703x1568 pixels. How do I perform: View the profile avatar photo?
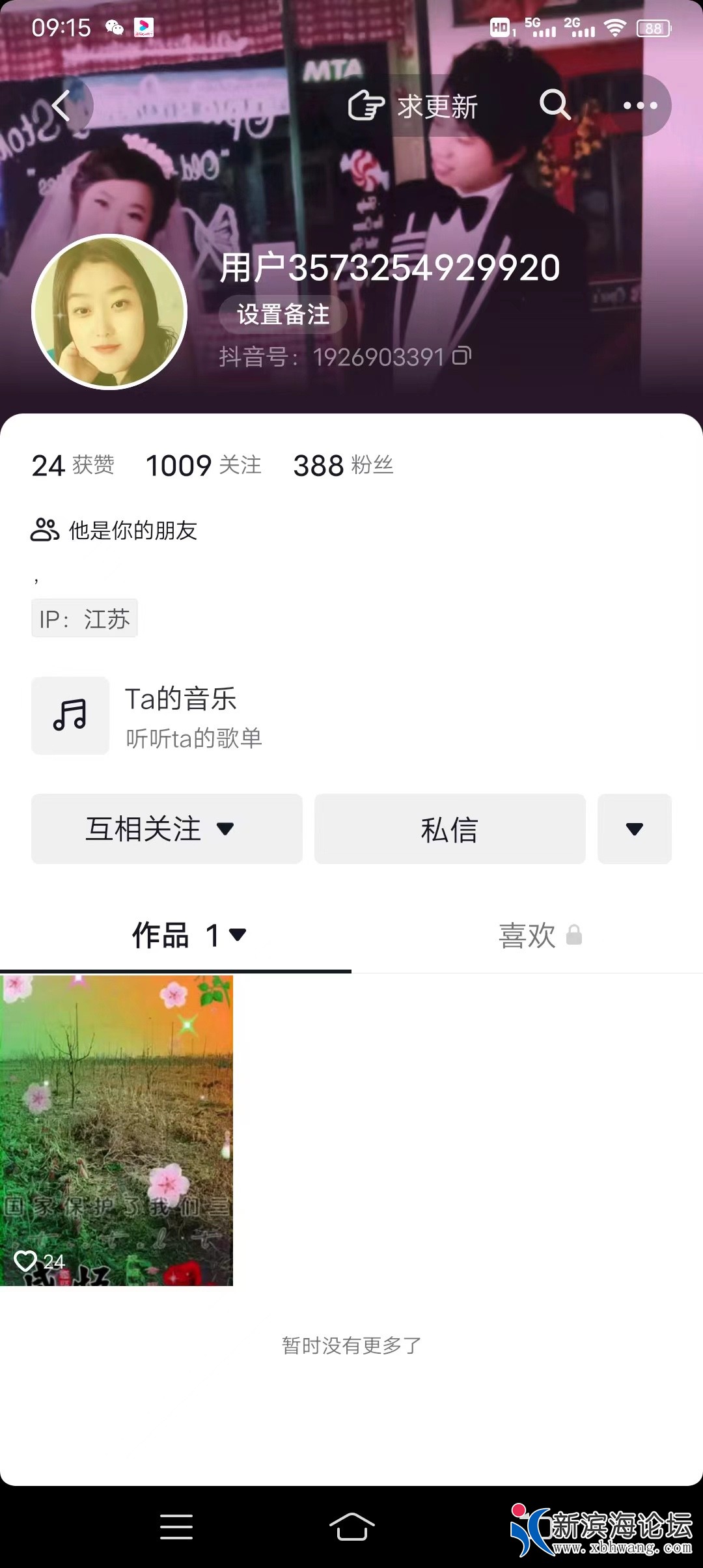pos(109,312)
